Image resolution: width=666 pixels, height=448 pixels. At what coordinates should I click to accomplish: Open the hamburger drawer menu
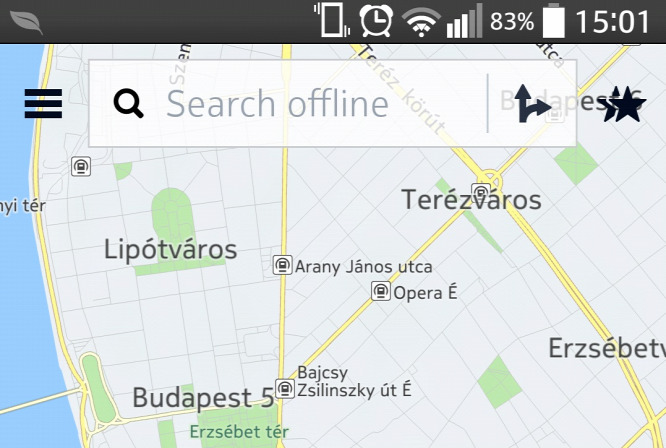(43, 104)
